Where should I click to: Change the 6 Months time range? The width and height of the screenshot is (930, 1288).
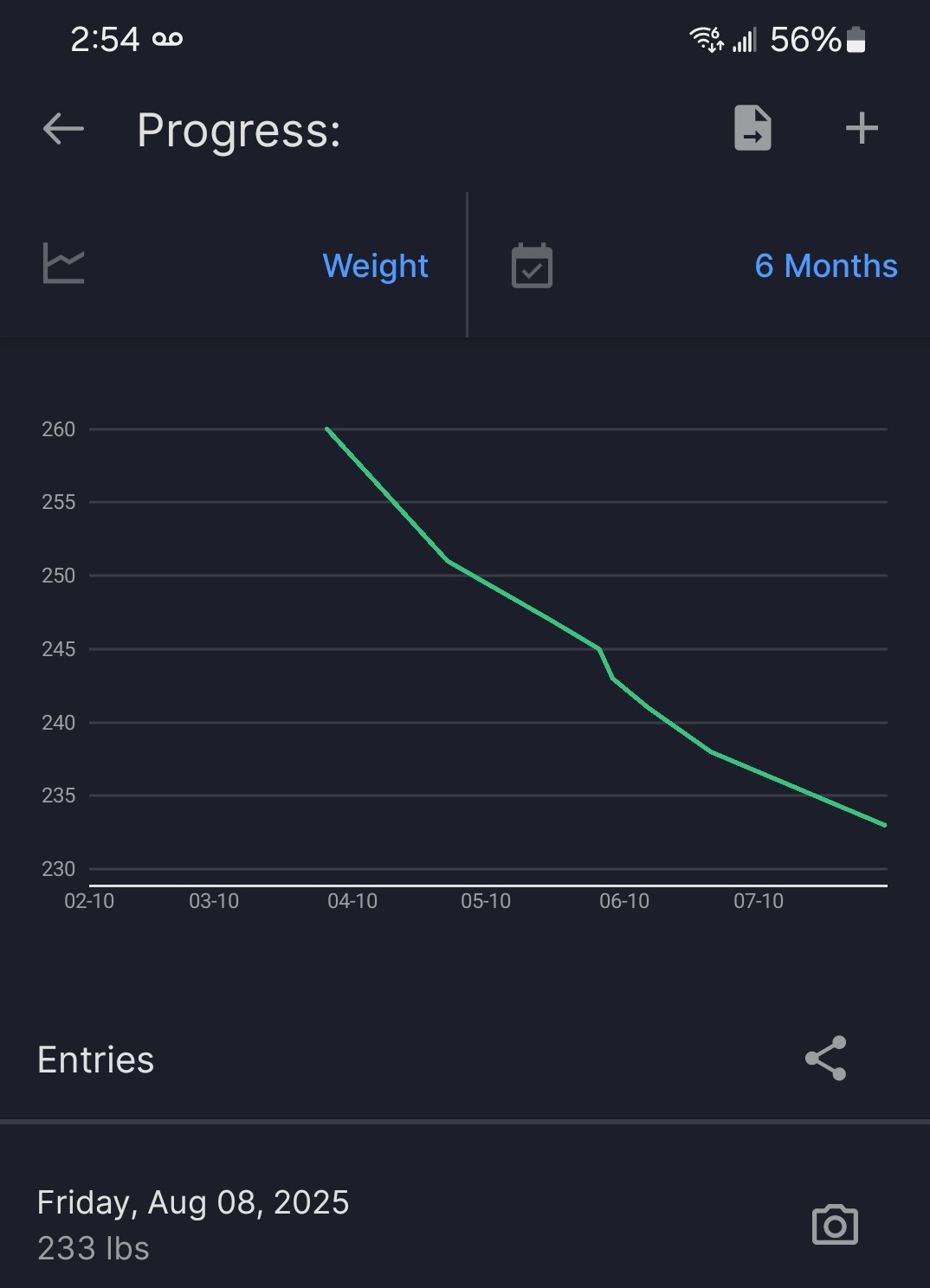825,266
